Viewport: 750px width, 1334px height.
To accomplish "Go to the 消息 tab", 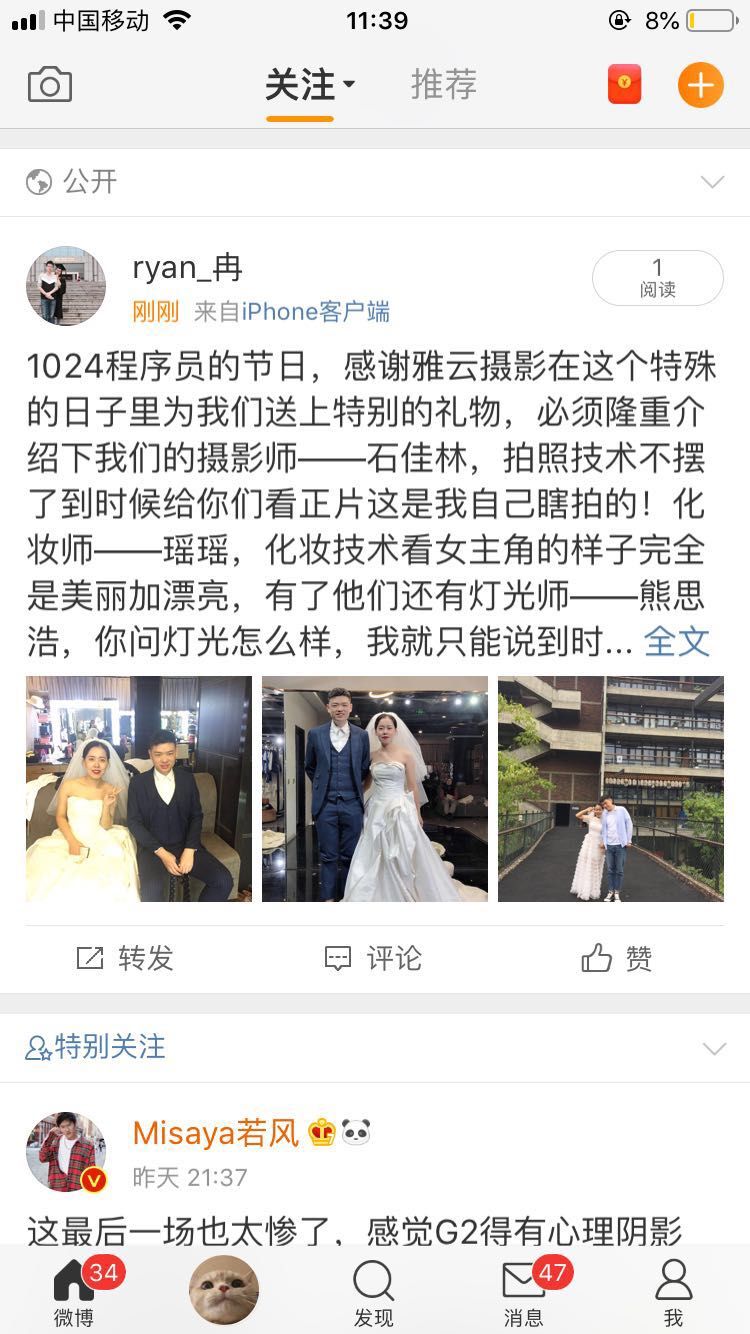I will pos(523,1292).
